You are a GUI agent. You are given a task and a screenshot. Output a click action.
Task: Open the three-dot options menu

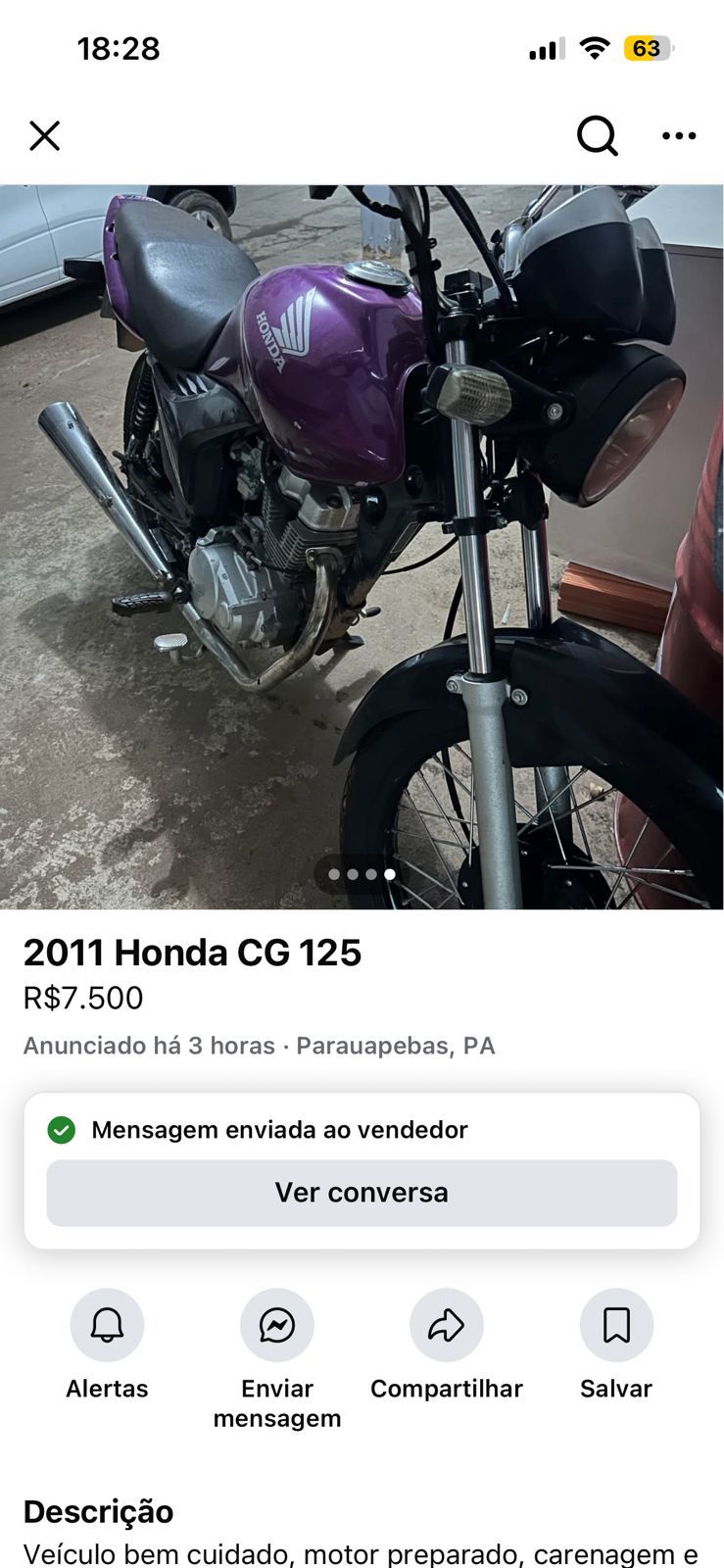click(678, 136)
